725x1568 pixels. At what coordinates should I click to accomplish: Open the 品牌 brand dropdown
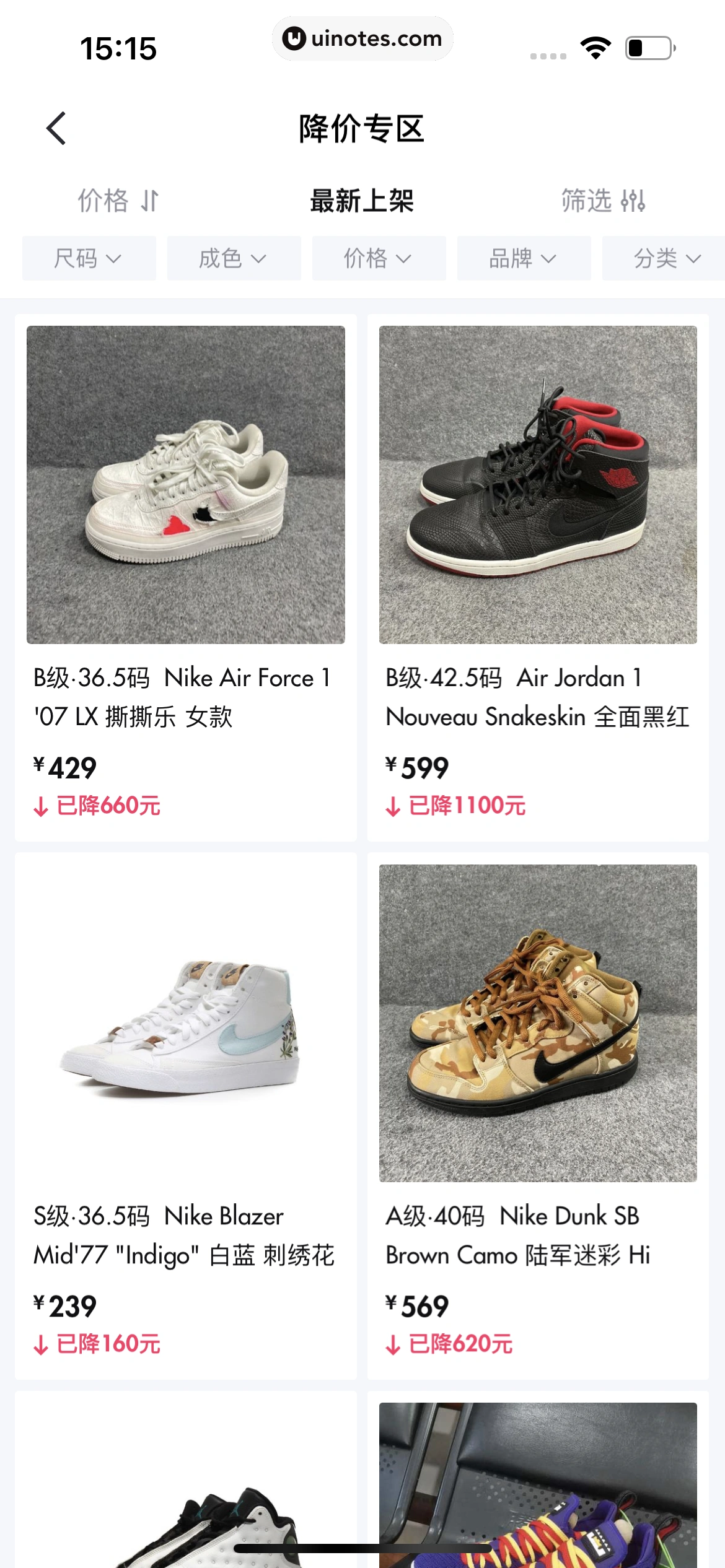click(x=524, y=258)
